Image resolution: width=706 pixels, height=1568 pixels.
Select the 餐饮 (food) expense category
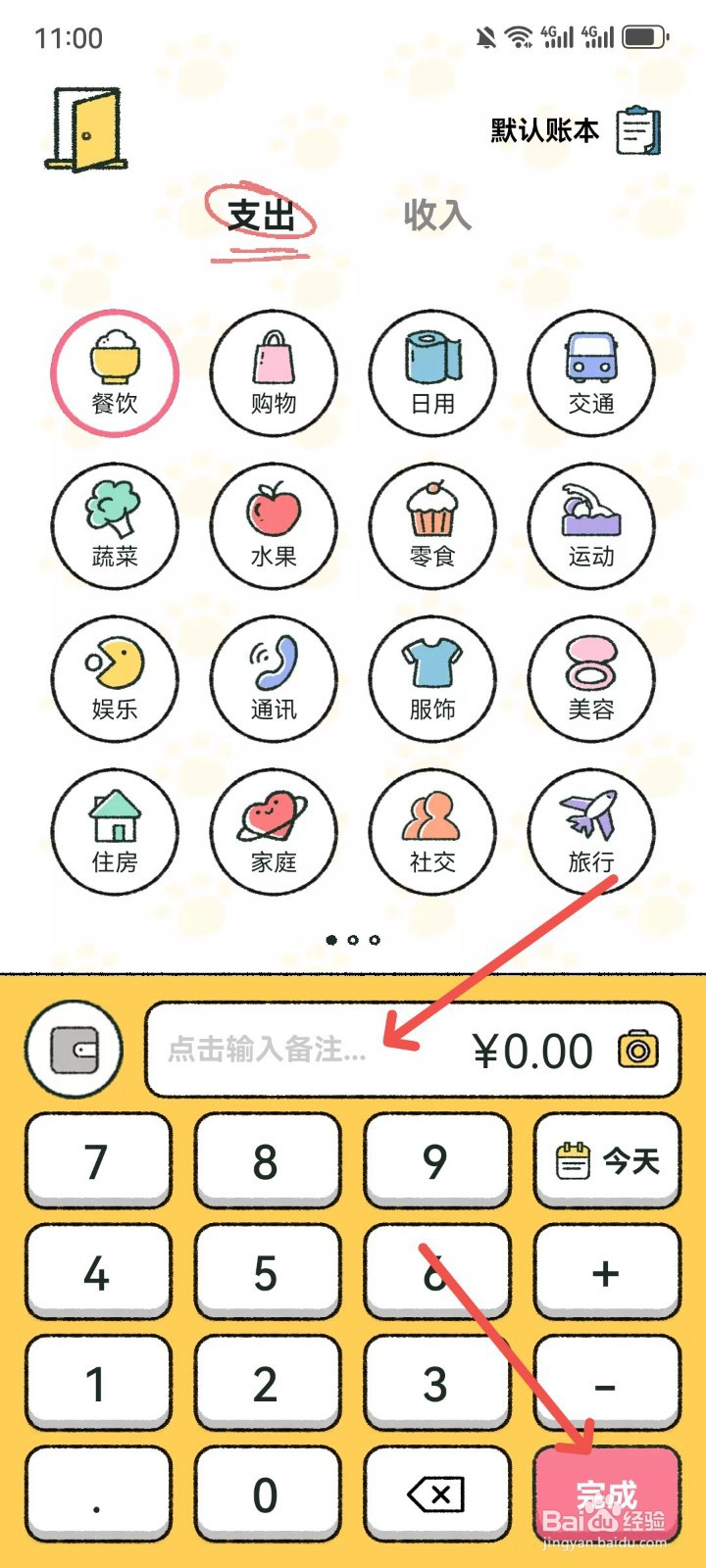click(115, 372)
